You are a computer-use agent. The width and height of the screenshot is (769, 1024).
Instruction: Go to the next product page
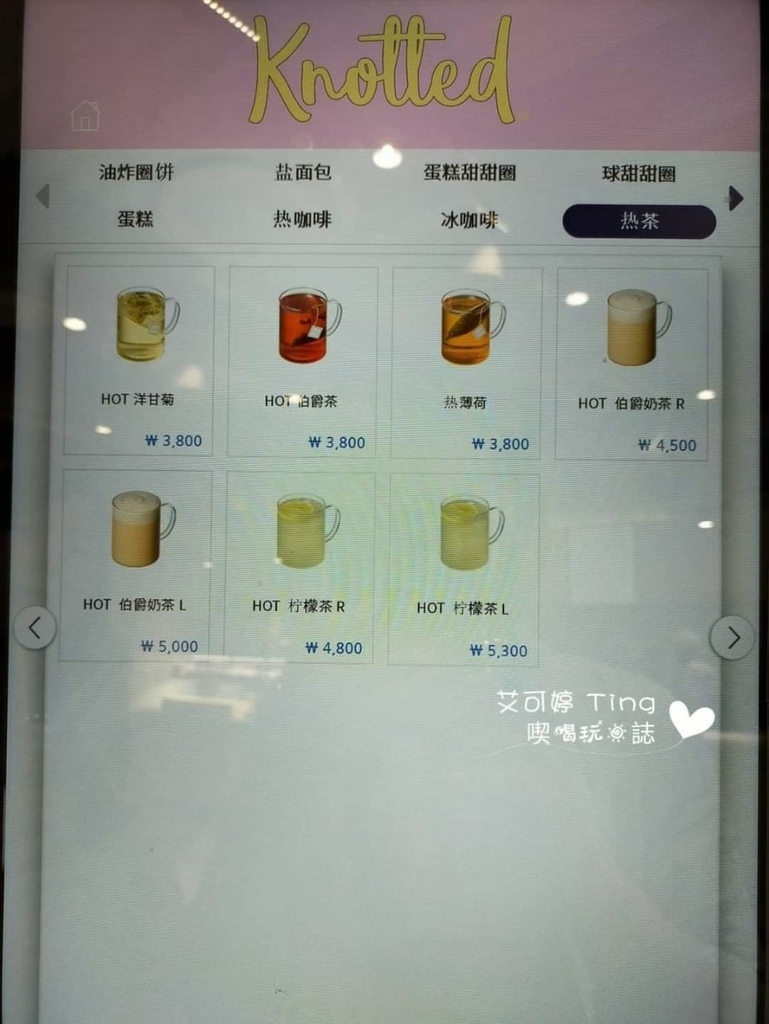(x=732, y=637)
